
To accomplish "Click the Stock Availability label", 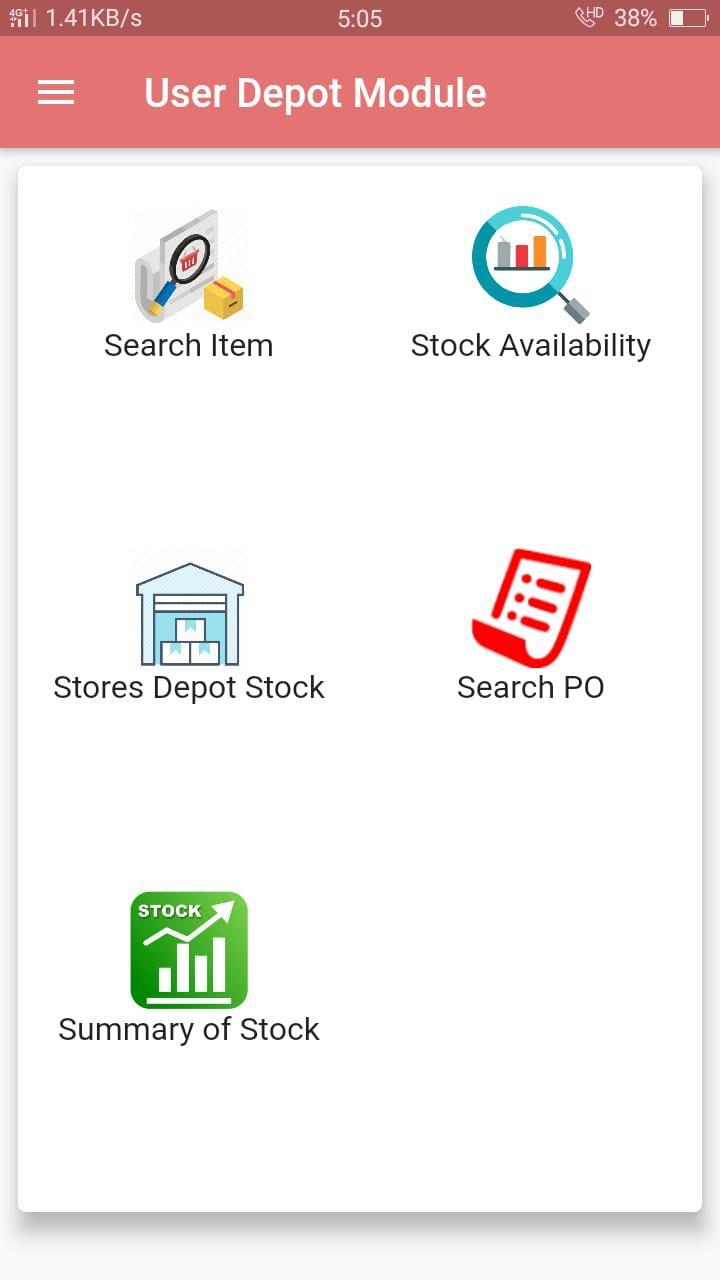I will pos(530,344).
